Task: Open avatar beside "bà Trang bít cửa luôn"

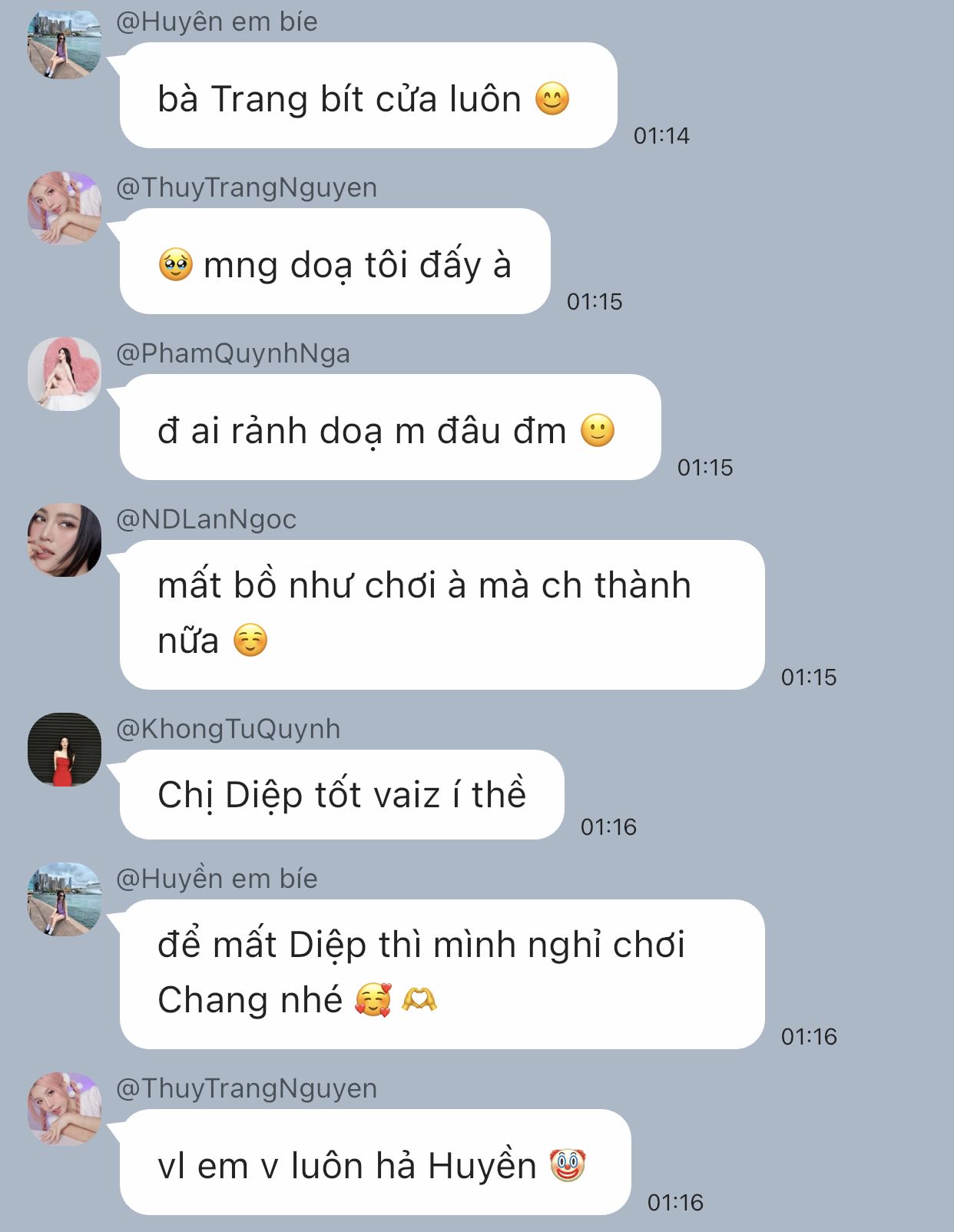Action: pos(65,43)
